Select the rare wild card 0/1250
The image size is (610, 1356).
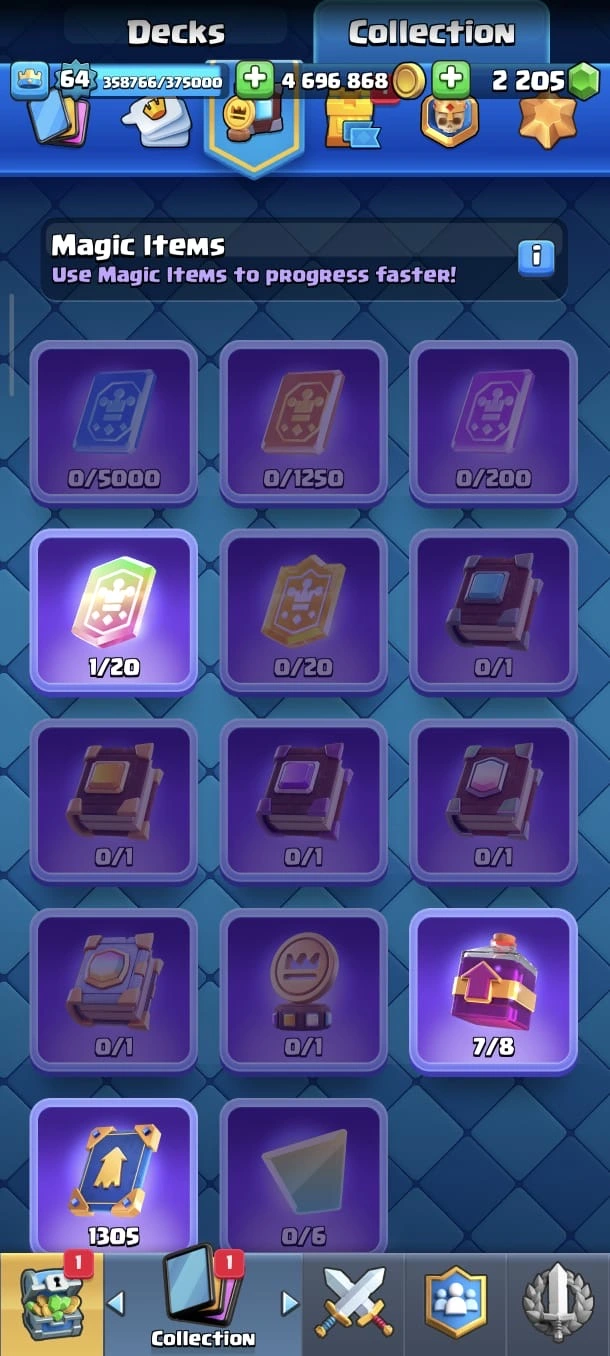303,421
